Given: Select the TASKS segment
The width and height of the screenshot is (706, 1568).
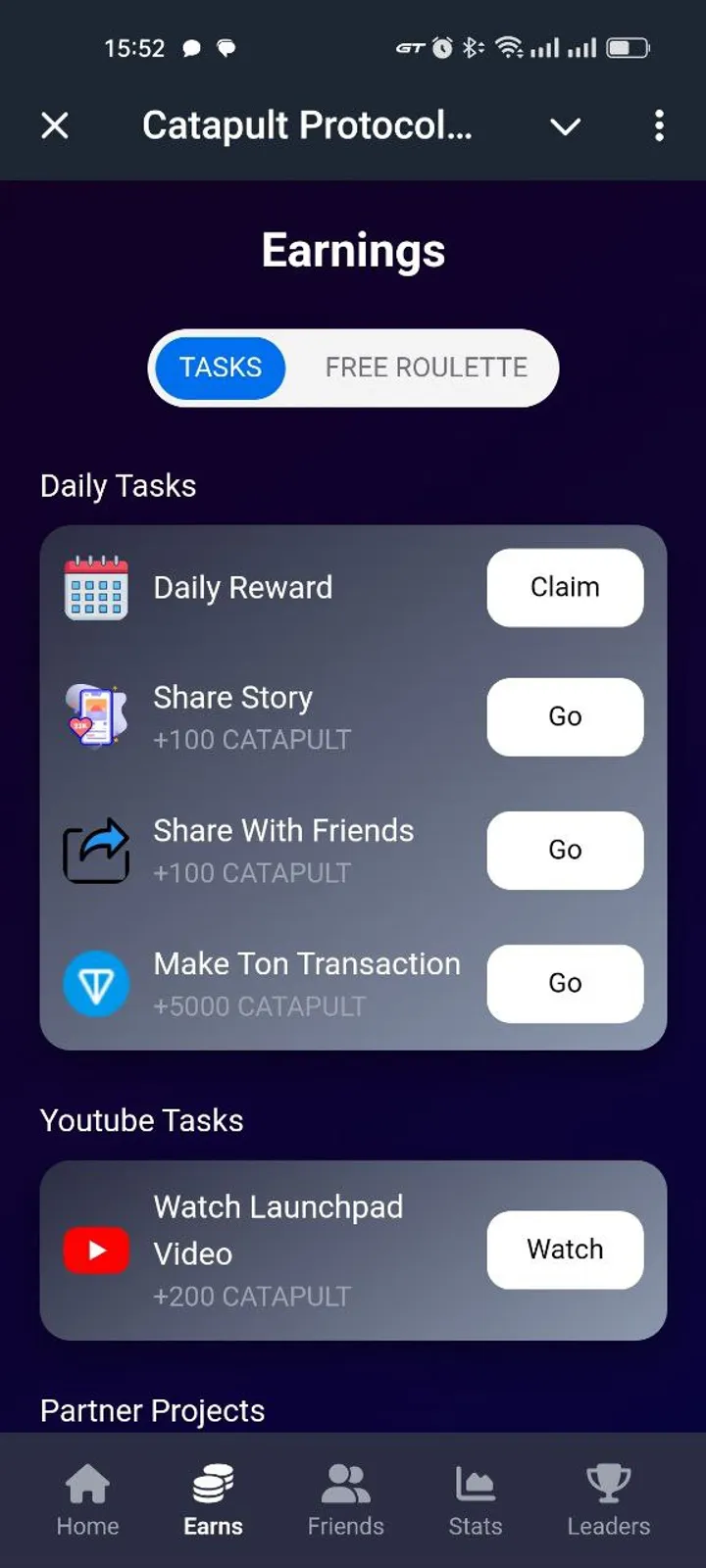Looking at the screenshot, I should (221, 367).
